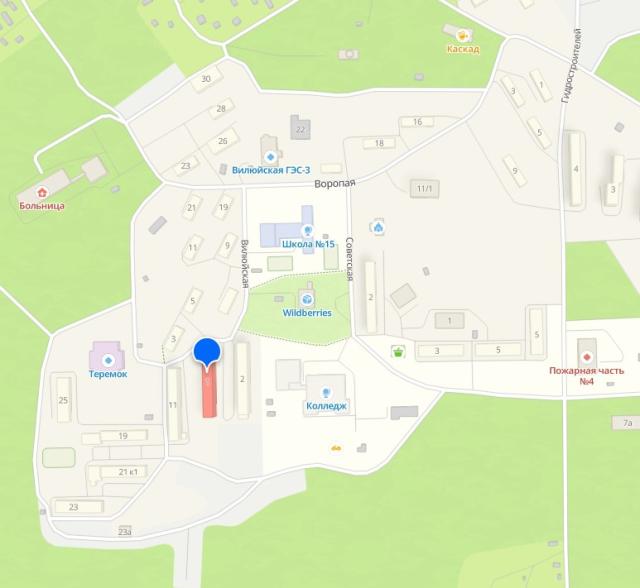The image size is (640, 588).
Task: Tap the Пожарная часть №4 marker
Action: pyautogui.click(x=586, y=356)
